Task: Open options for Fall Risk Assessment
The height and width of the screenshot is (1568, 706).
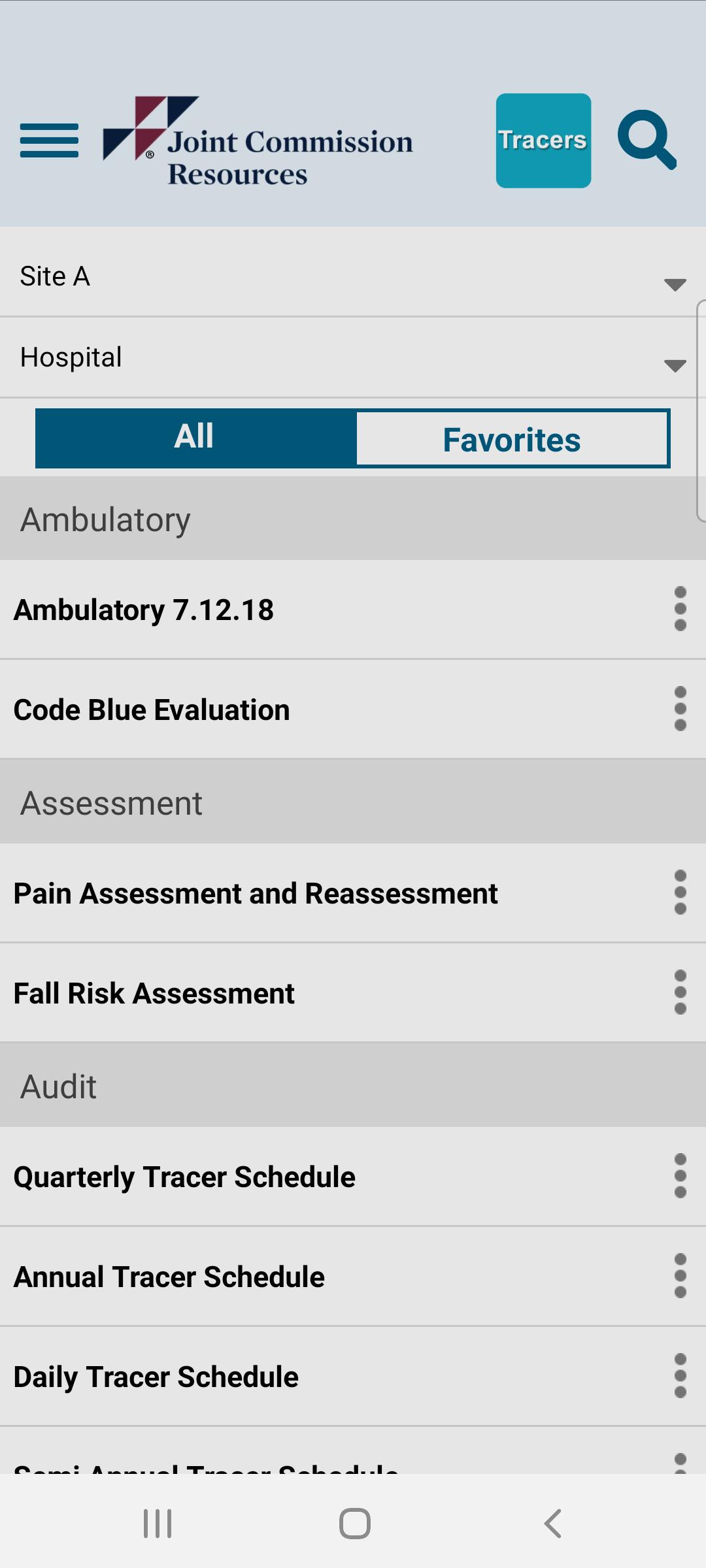Action: (x=680, y=992)
